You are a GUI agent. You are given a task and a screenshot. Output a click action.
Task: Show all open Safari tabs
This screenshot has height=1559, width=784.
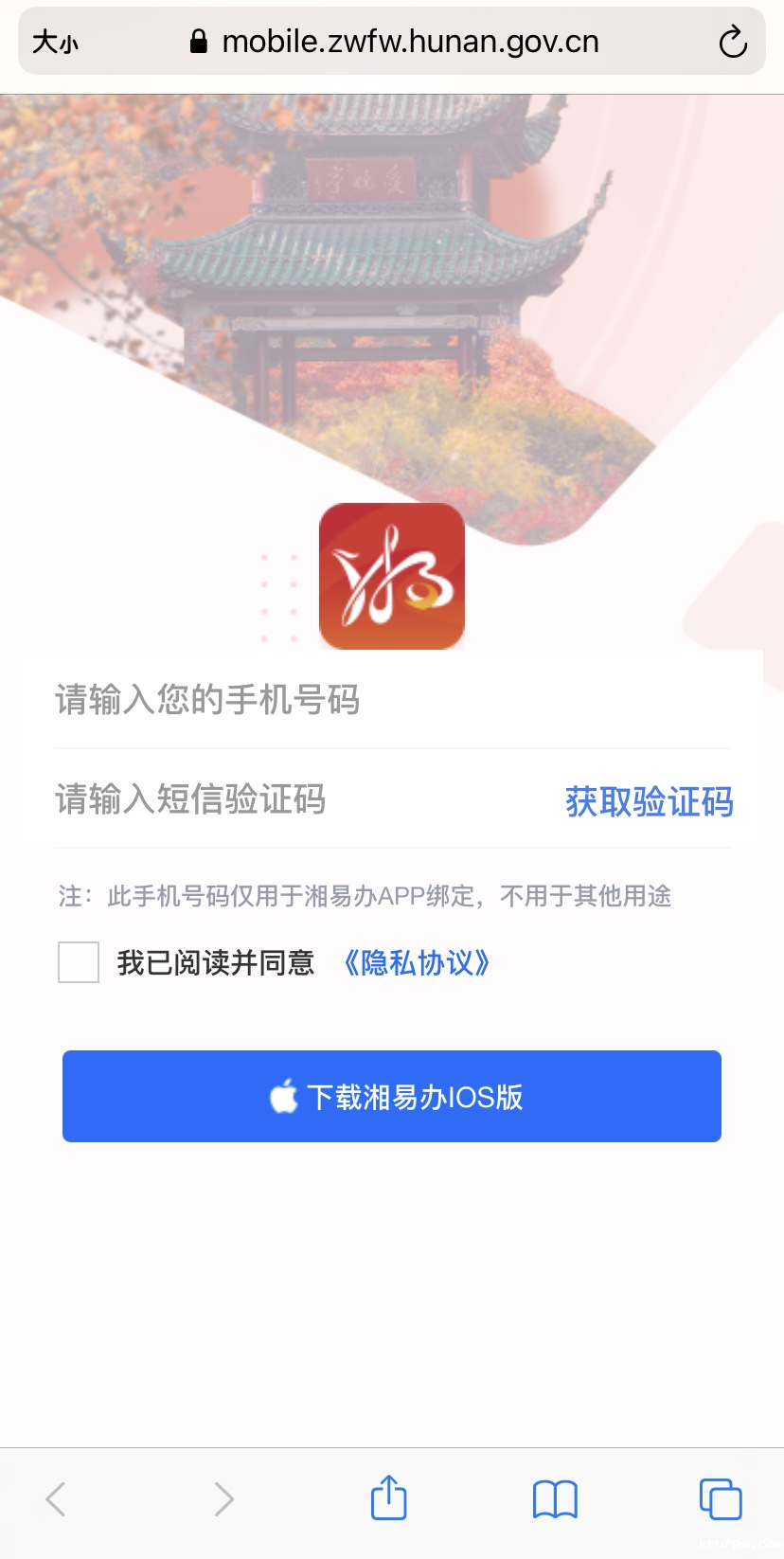pos(720,1498)
